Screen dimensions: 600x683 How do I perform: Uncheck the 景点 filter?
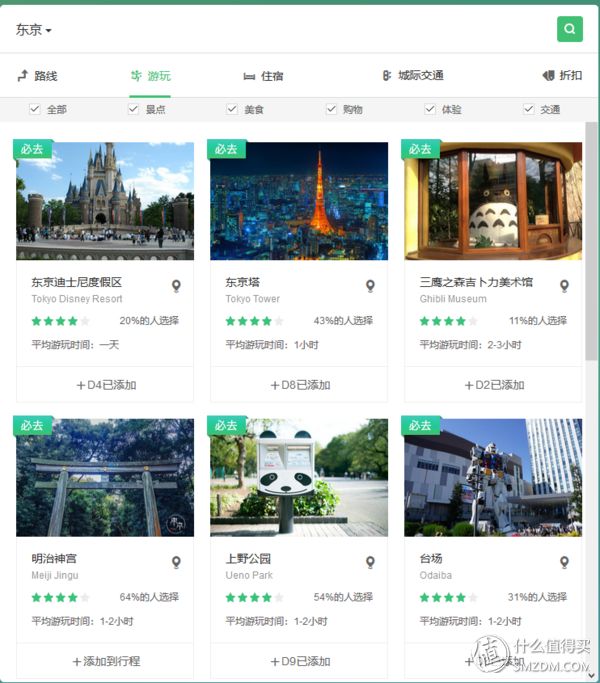pyautogui.click(x=134, y=110)
